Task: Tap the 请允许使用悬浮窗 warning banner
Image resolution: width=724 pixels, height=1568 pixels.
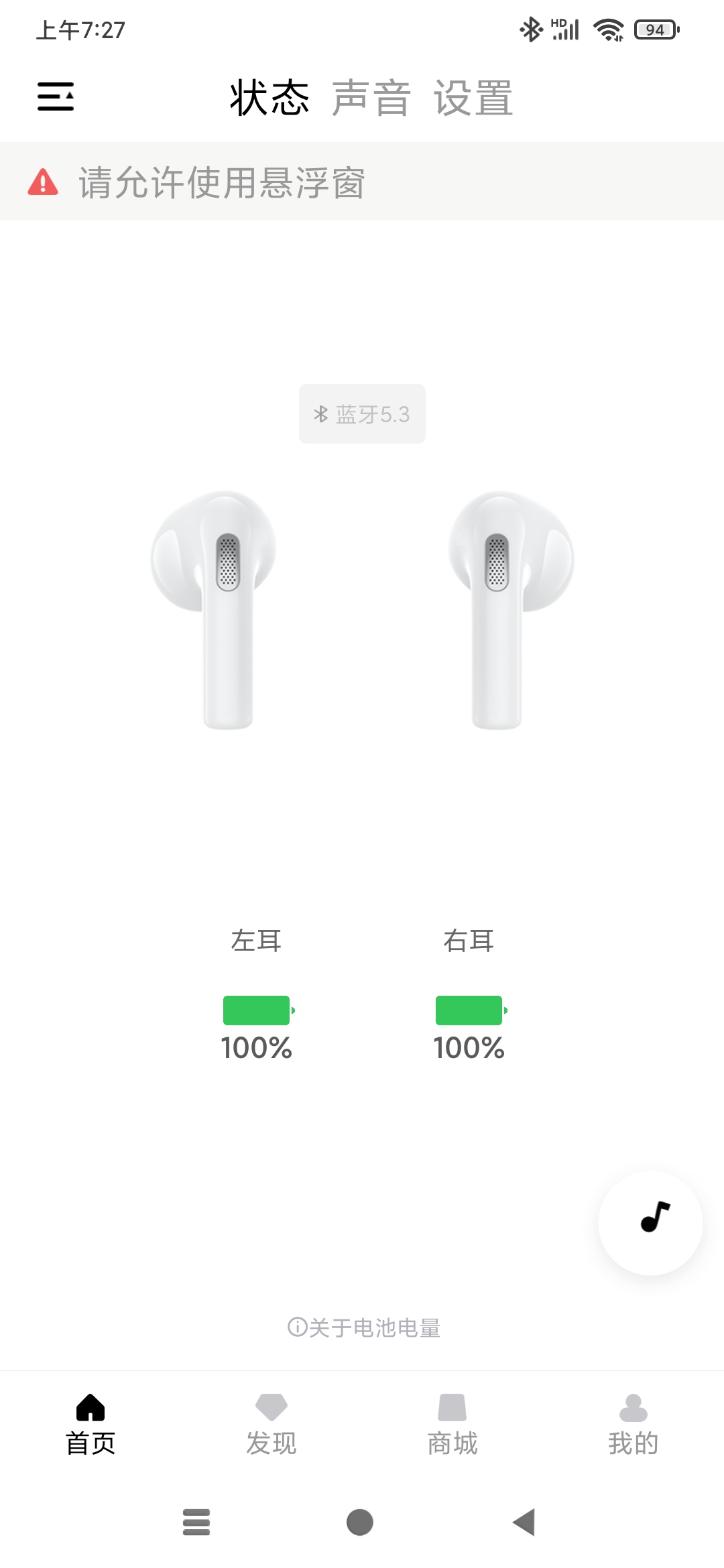Action: pos(362,182)
